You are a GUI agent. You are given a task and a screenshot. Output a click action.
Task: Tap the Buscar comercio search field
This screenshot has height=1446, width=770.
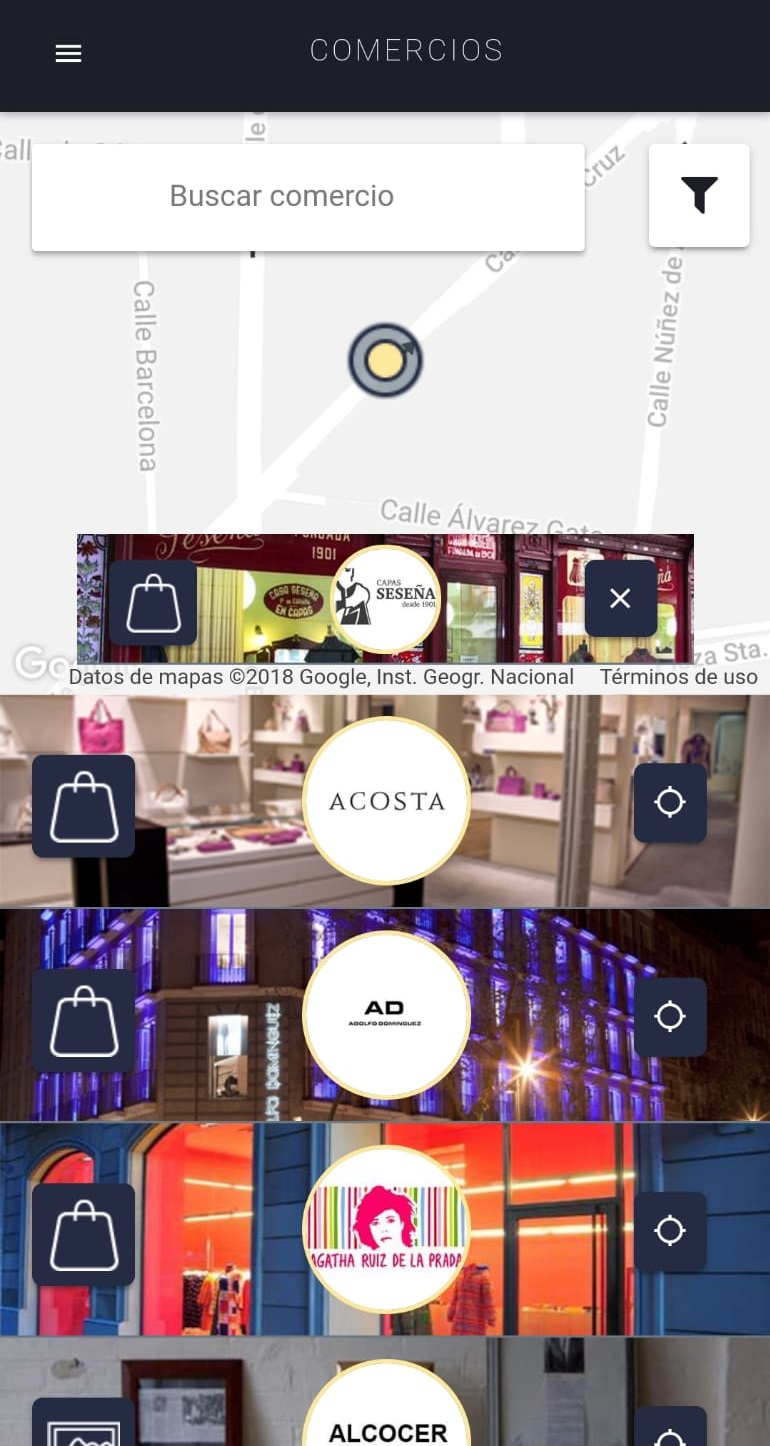(x=308, y=197)
